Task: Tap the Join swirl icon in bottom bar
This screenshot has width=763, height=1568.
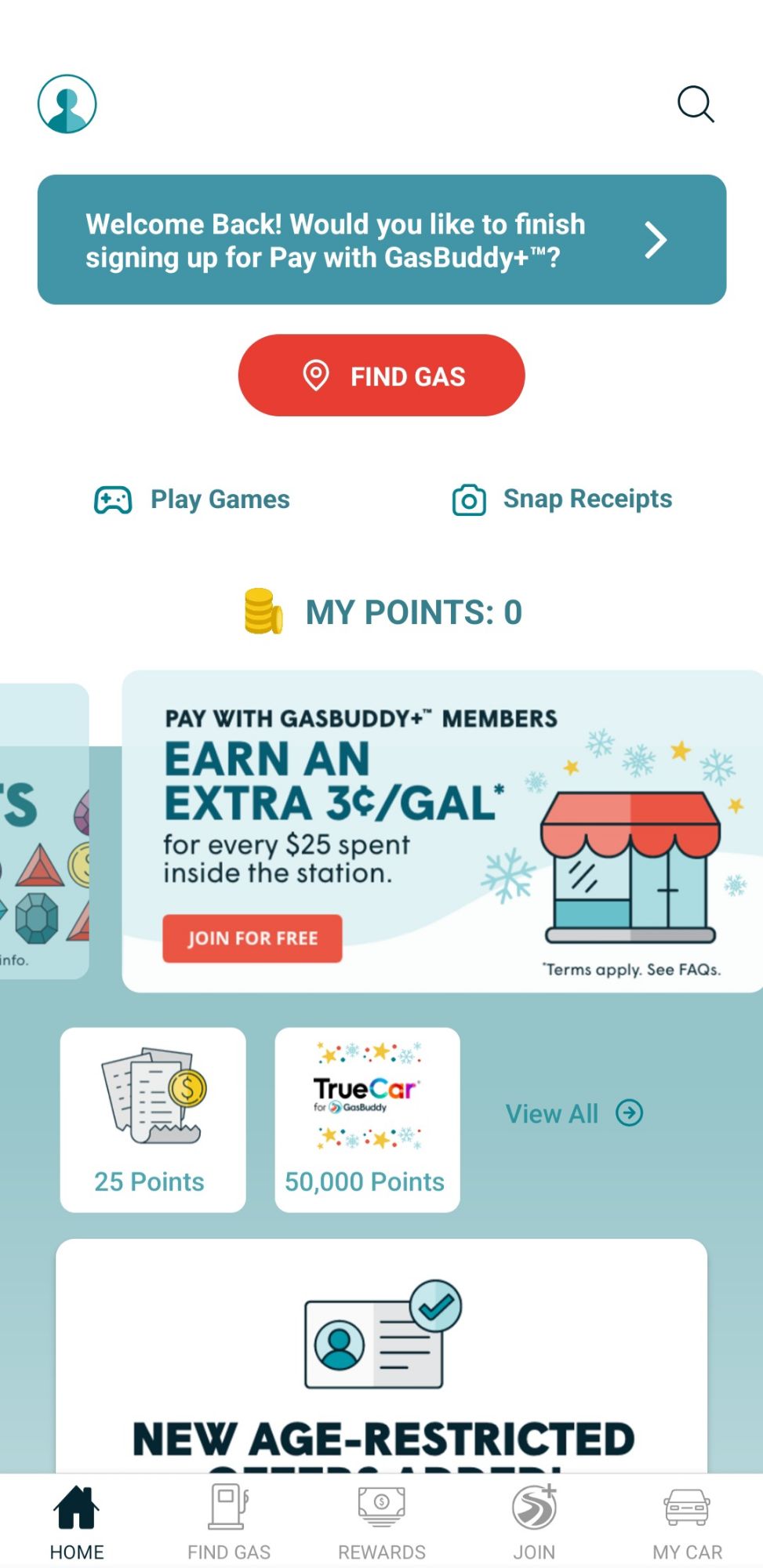Action: 533,1504
